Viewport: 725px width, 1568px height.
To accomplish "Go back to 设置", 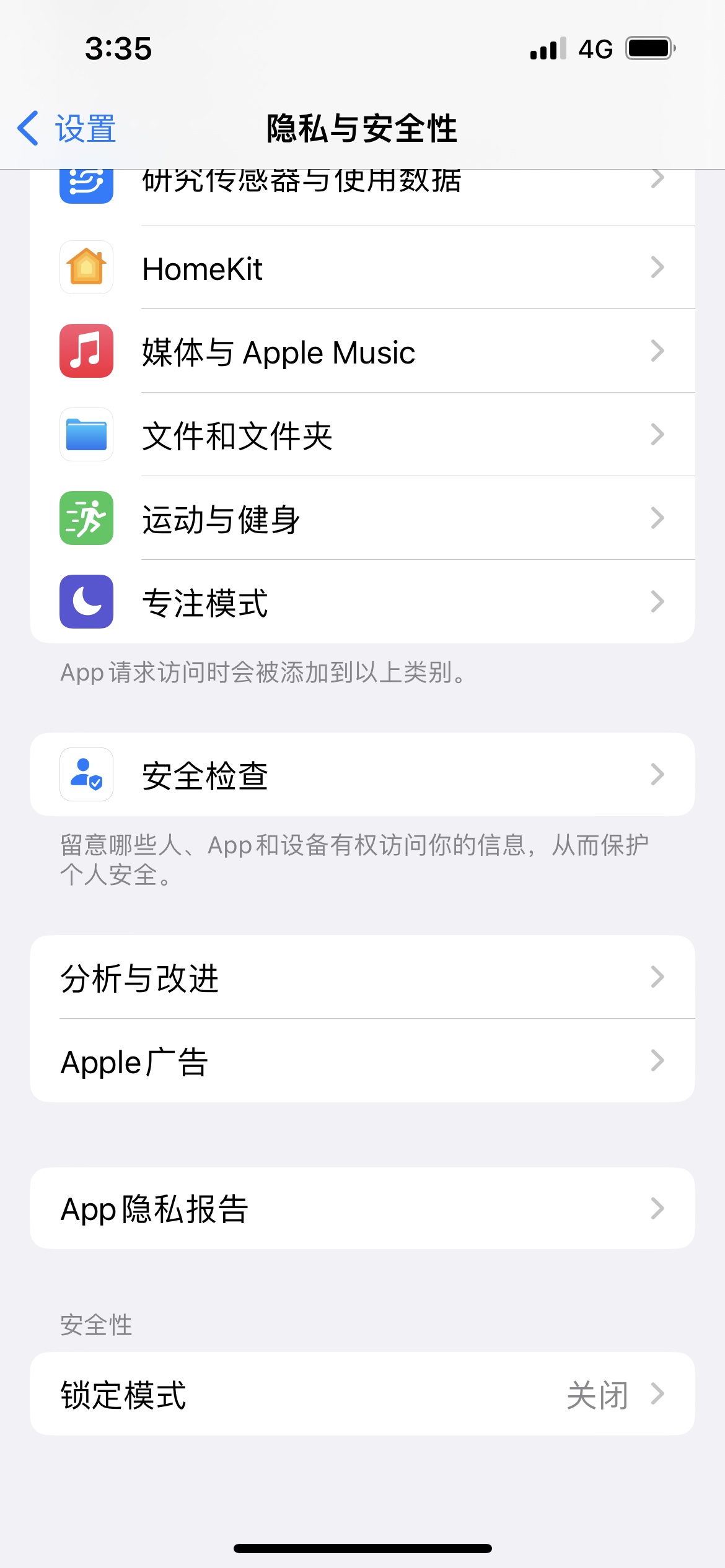I will pyautogui.click(x=67, y=129).
